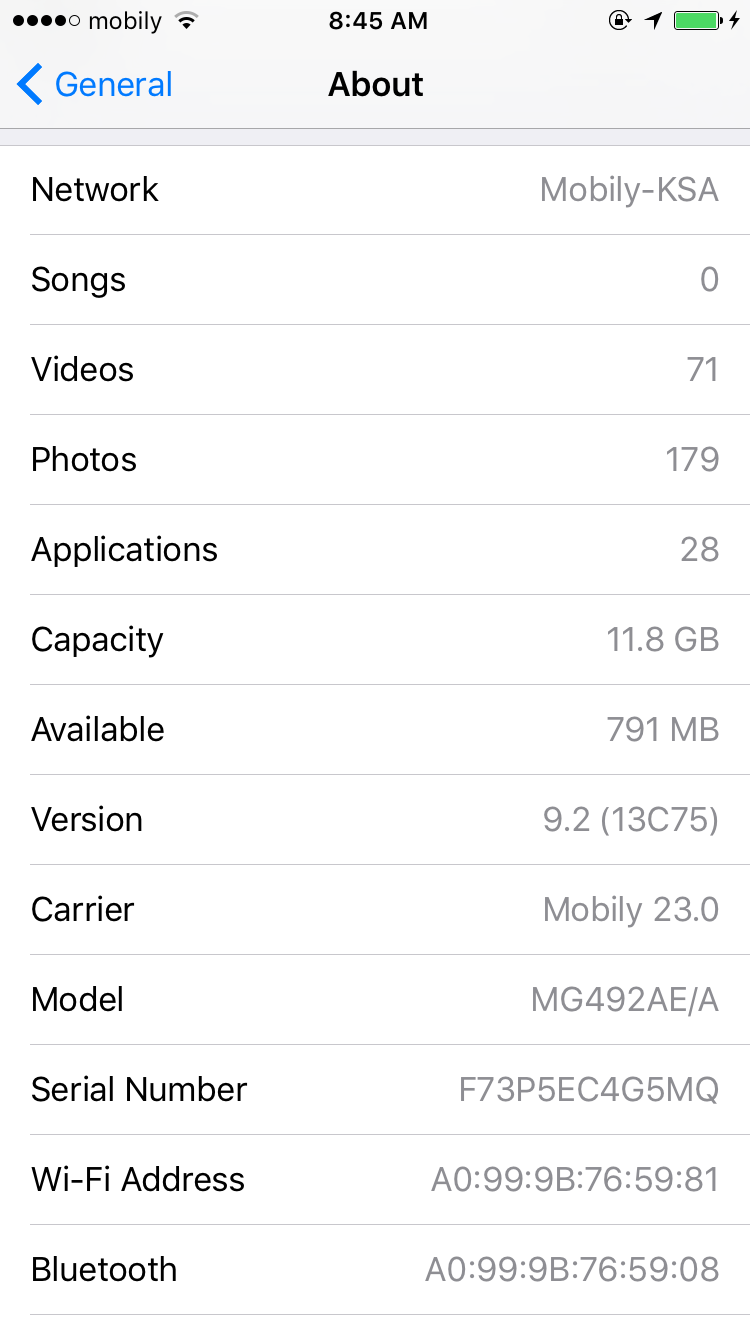This screenshot has height=1334, width=750.
Task: Go back to General settings
Action: click(95, 85)
